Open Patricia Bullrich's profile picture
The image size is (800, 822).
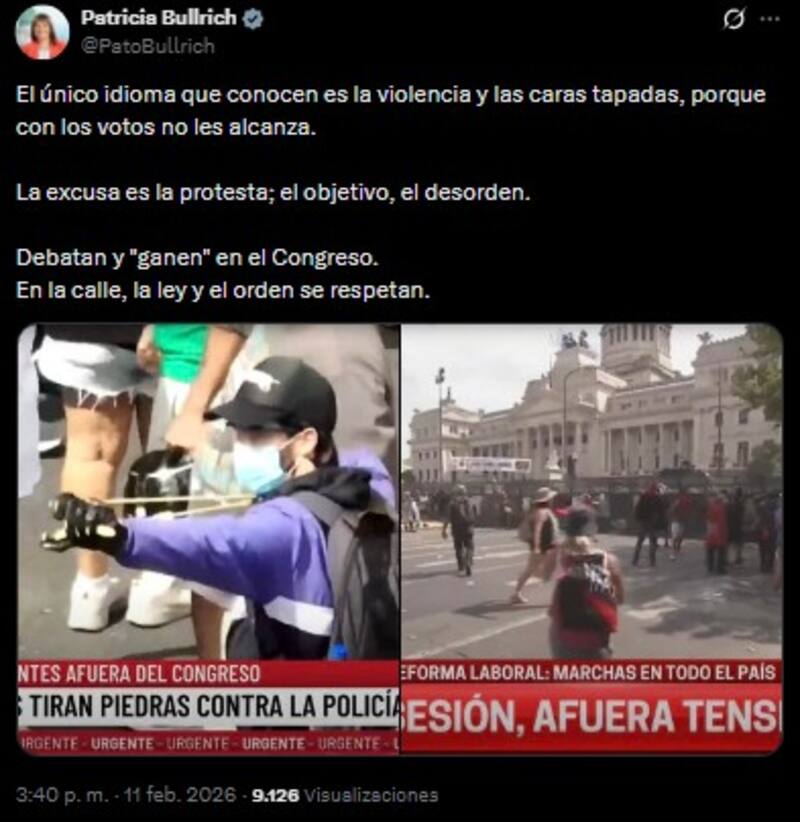pos(42,31)
